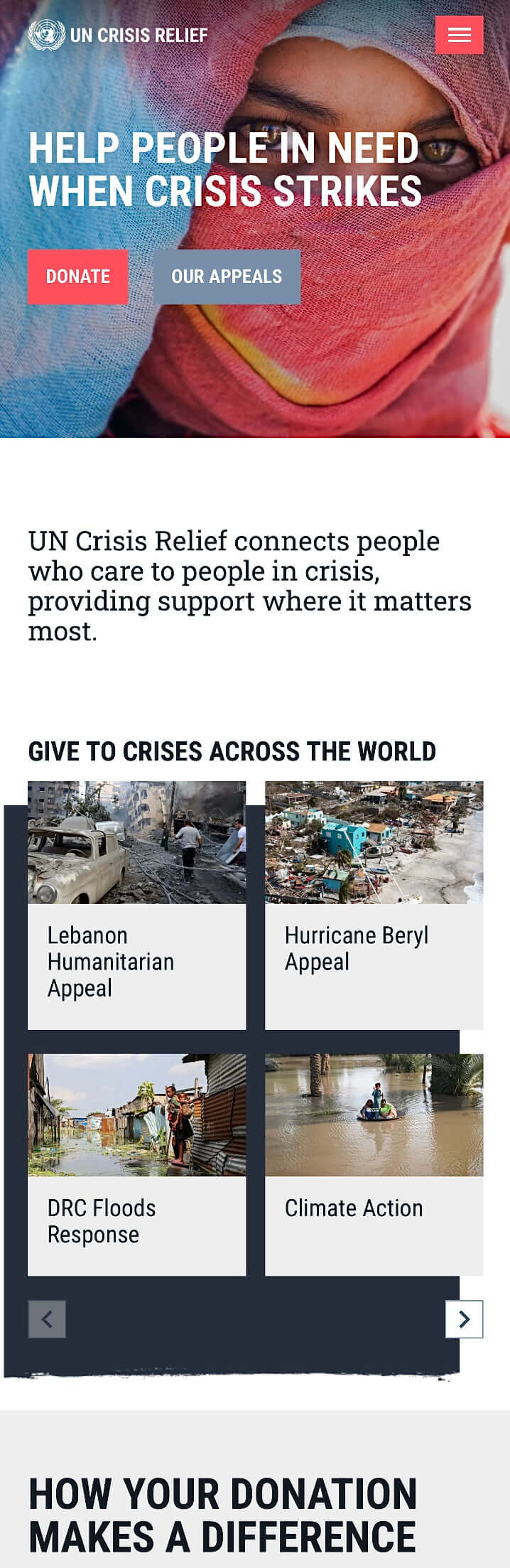View the DRC Floods Response card
Screen dimensions: 510x1568
coord(136,1164)
